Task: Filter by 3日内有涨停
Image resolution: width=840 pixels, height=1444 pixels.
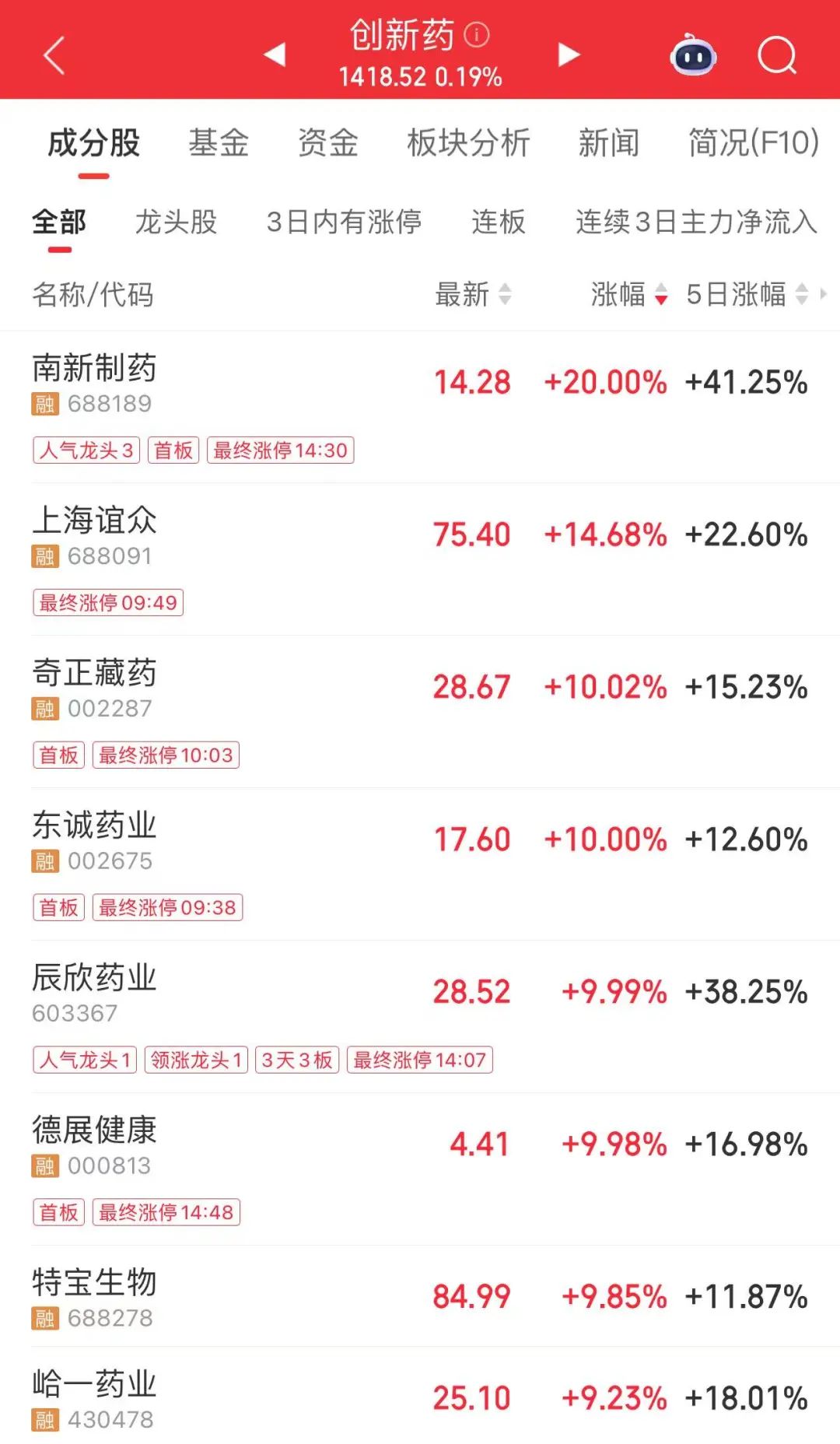Action: point(344,223)
